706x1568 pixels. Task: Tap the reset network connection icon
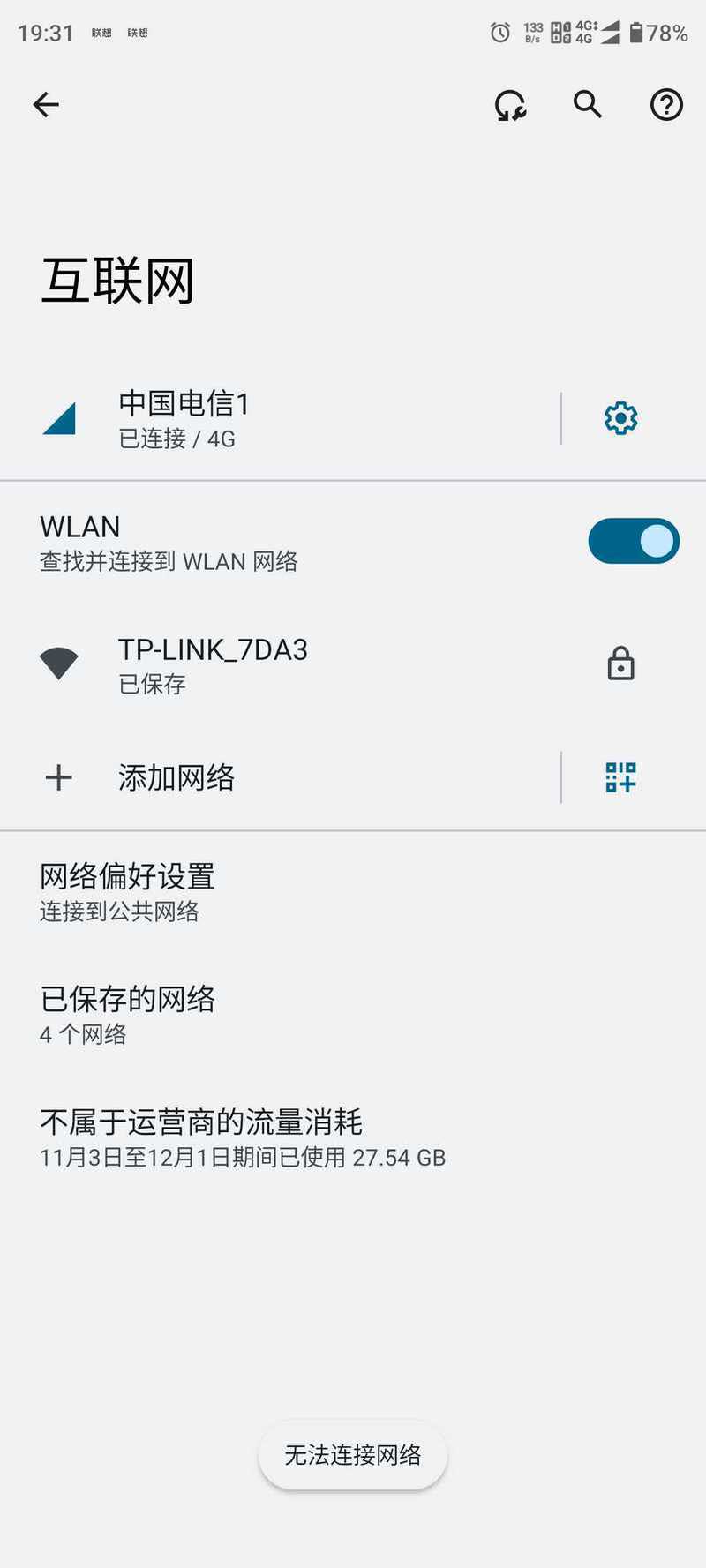pos(510,105)
